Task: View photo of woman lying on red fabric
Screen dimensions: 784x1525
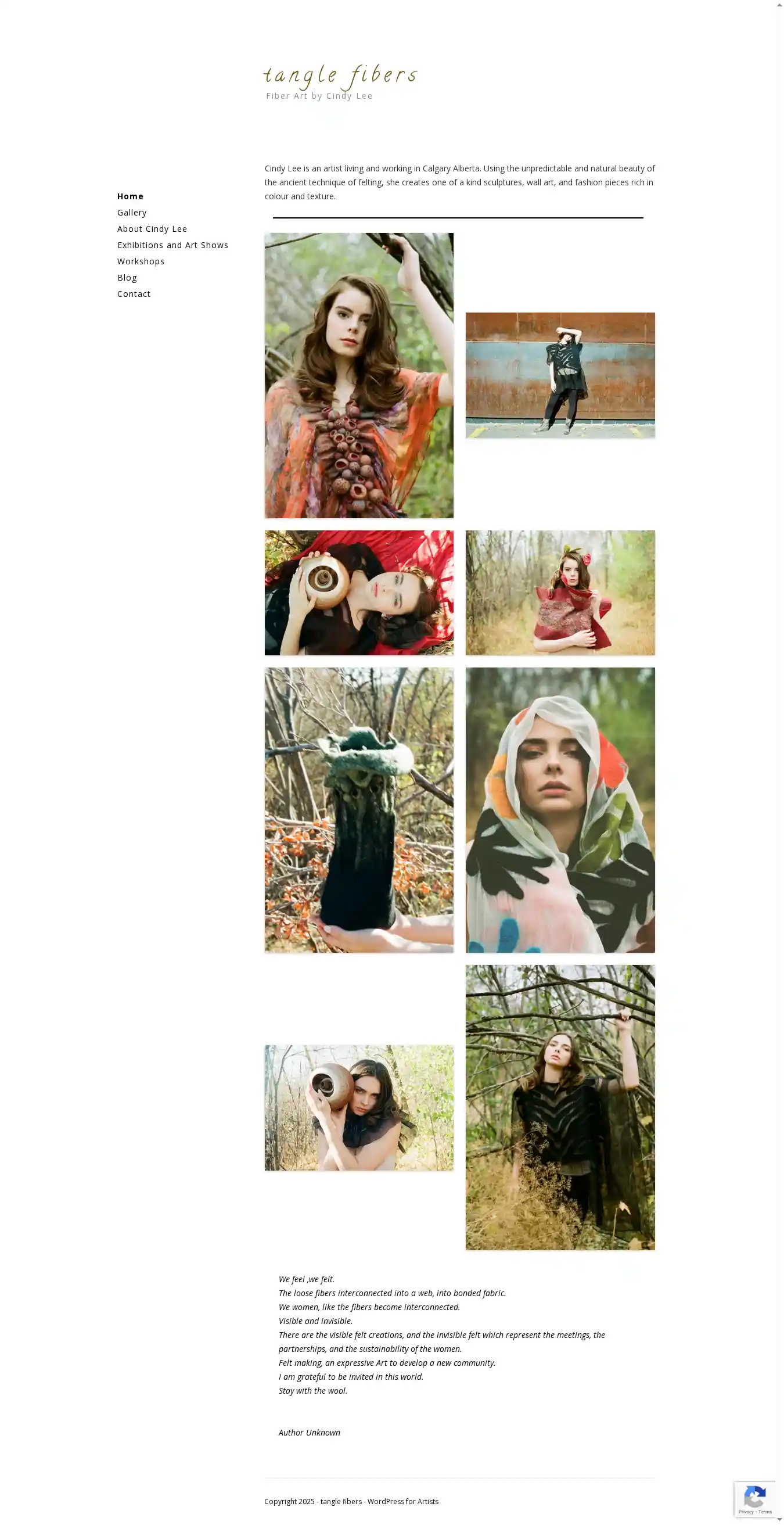Action: [x=358, y=593]
